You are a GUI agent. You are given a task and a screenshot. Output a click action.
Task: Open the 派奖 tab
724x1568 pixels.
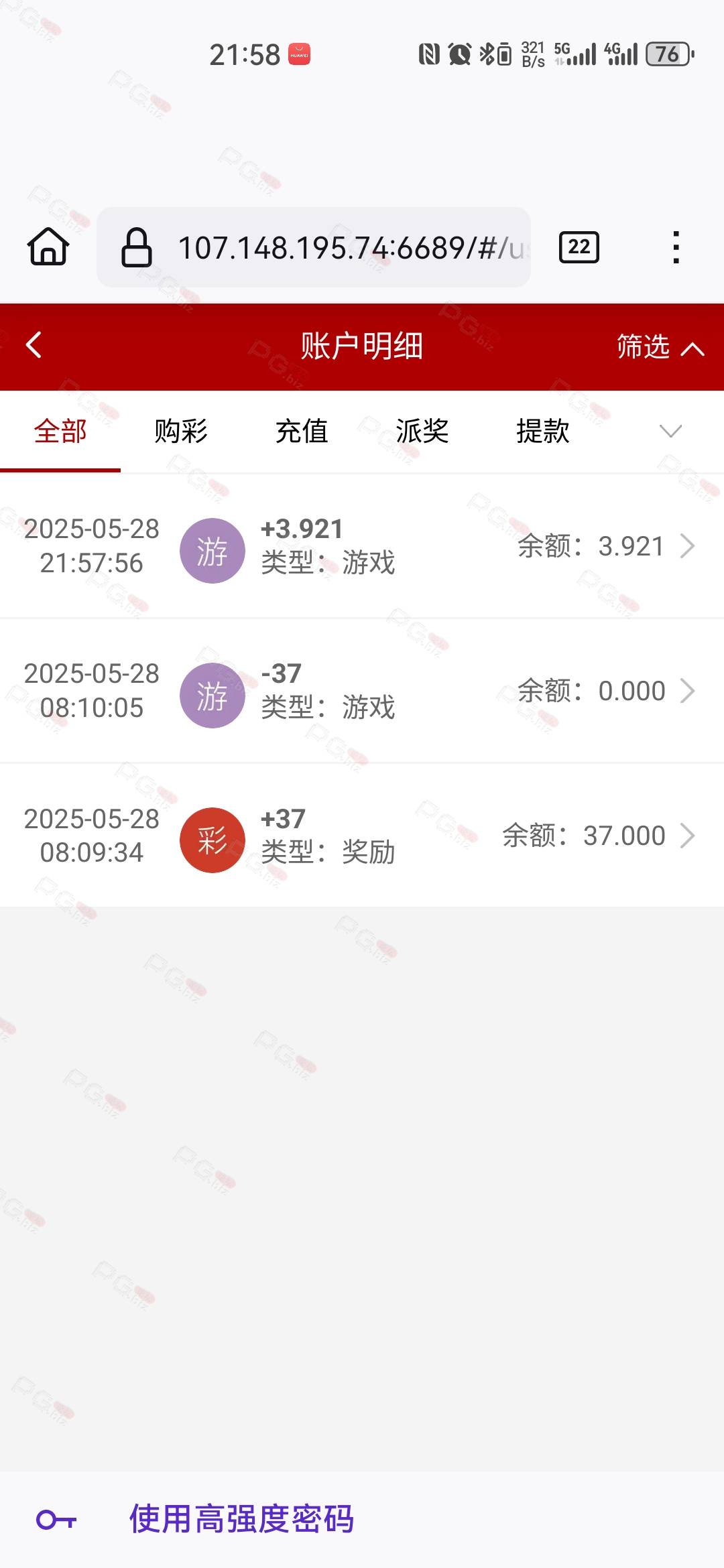tap(422, 431)
